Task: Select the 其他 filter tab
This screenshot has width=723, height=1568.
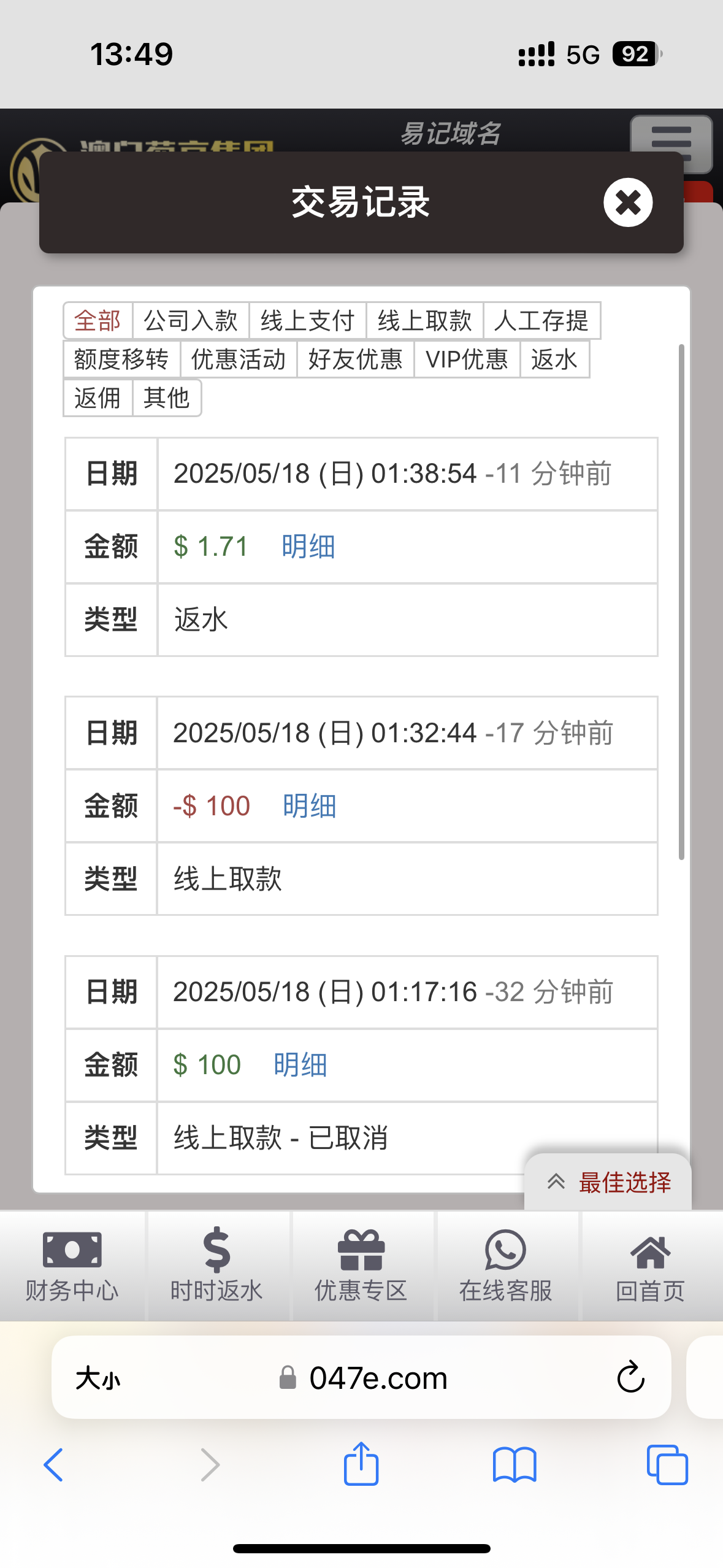Action: pos(167,398)
